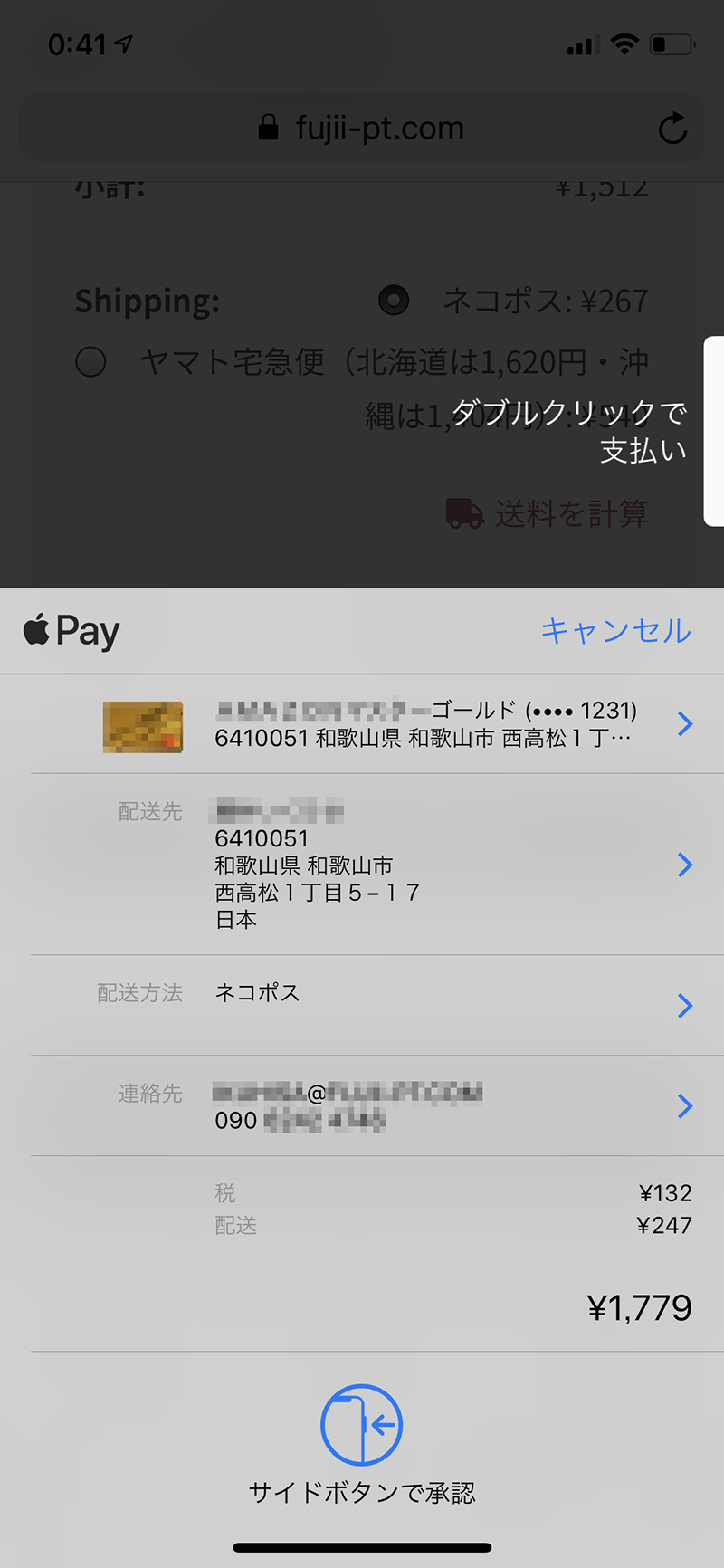The width and height of the screenshot is (724, 1568).
Task: Cancel the Apple Pay payment
Action: 615,631
